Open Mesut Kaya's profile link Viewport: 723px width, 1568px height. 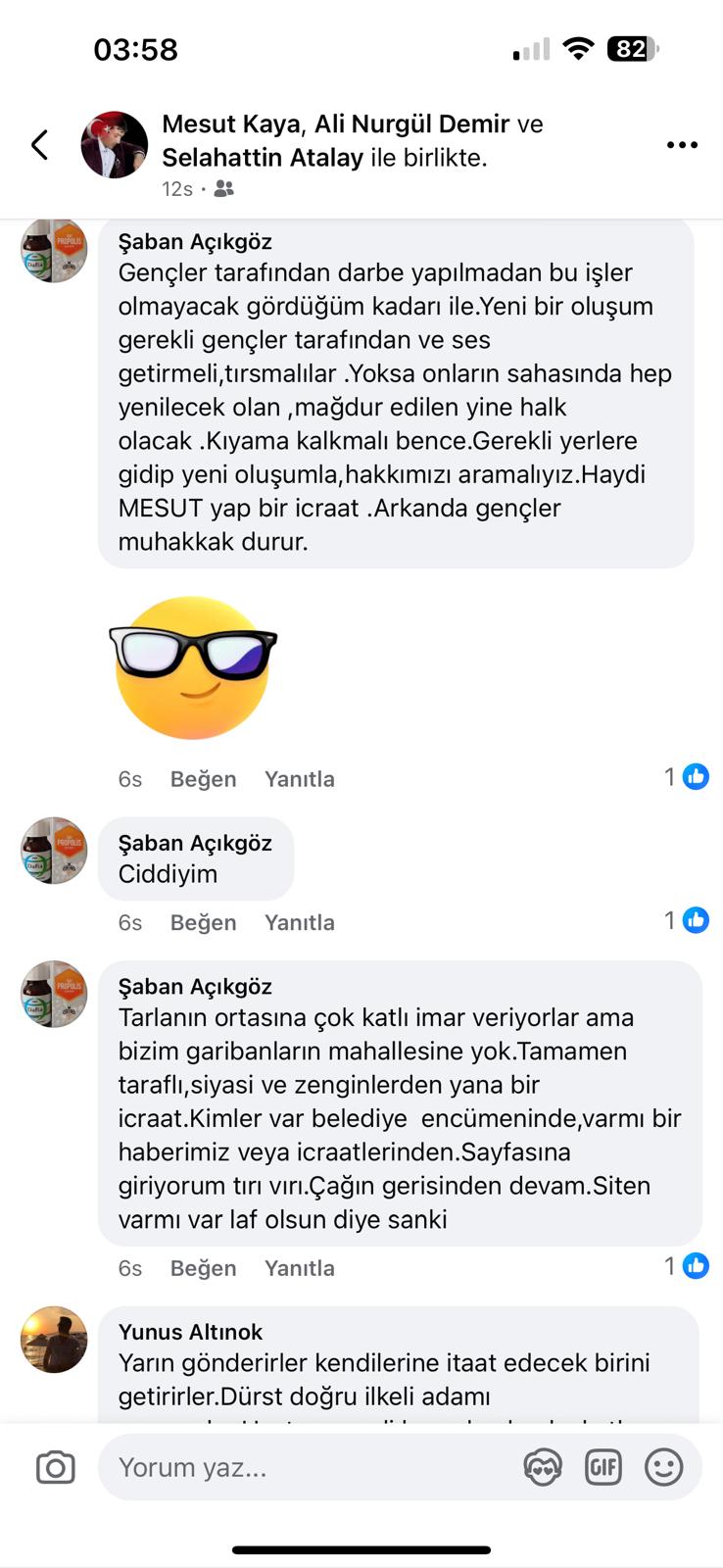pos(232,124)
